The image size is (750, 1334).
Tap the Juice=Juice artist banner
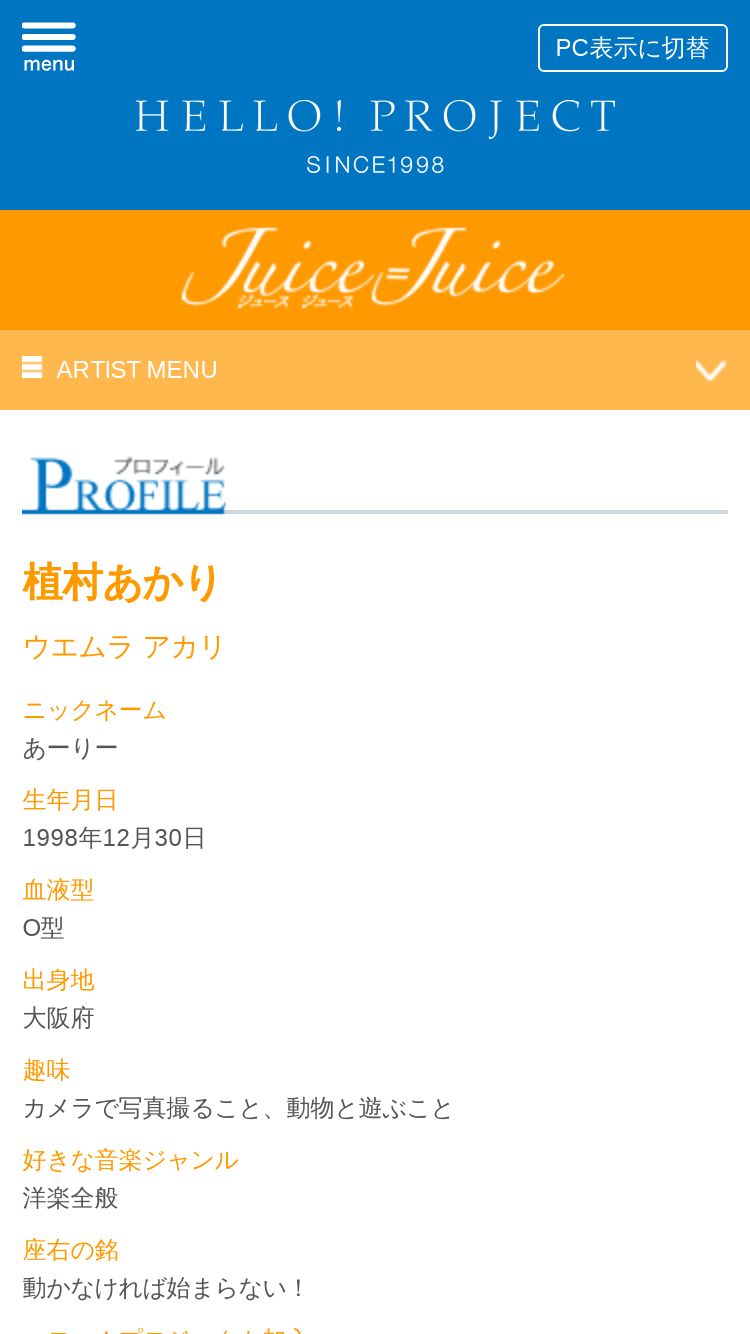(x=375, y=270)
